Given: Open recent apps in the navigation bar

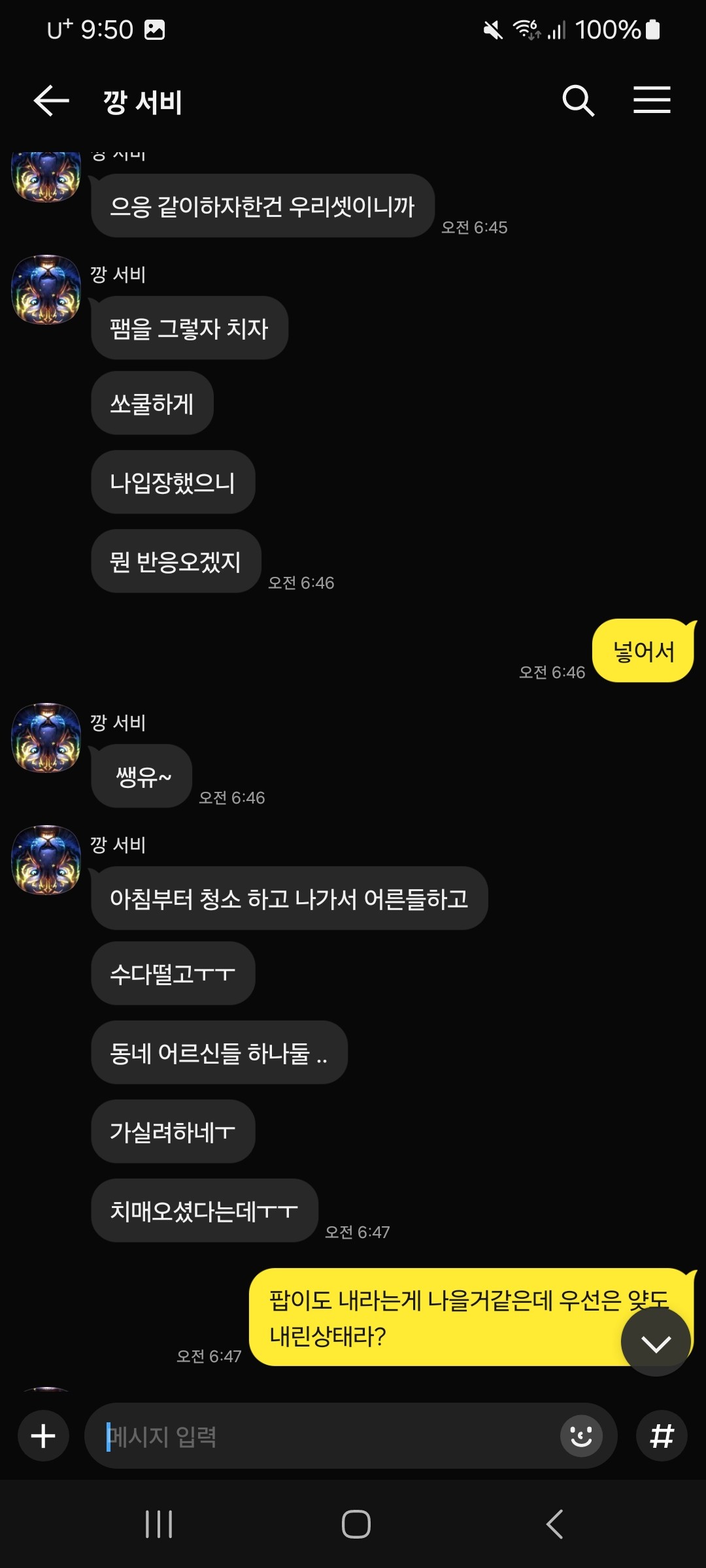Looking at the screenshot, I should click(159, 1524).
